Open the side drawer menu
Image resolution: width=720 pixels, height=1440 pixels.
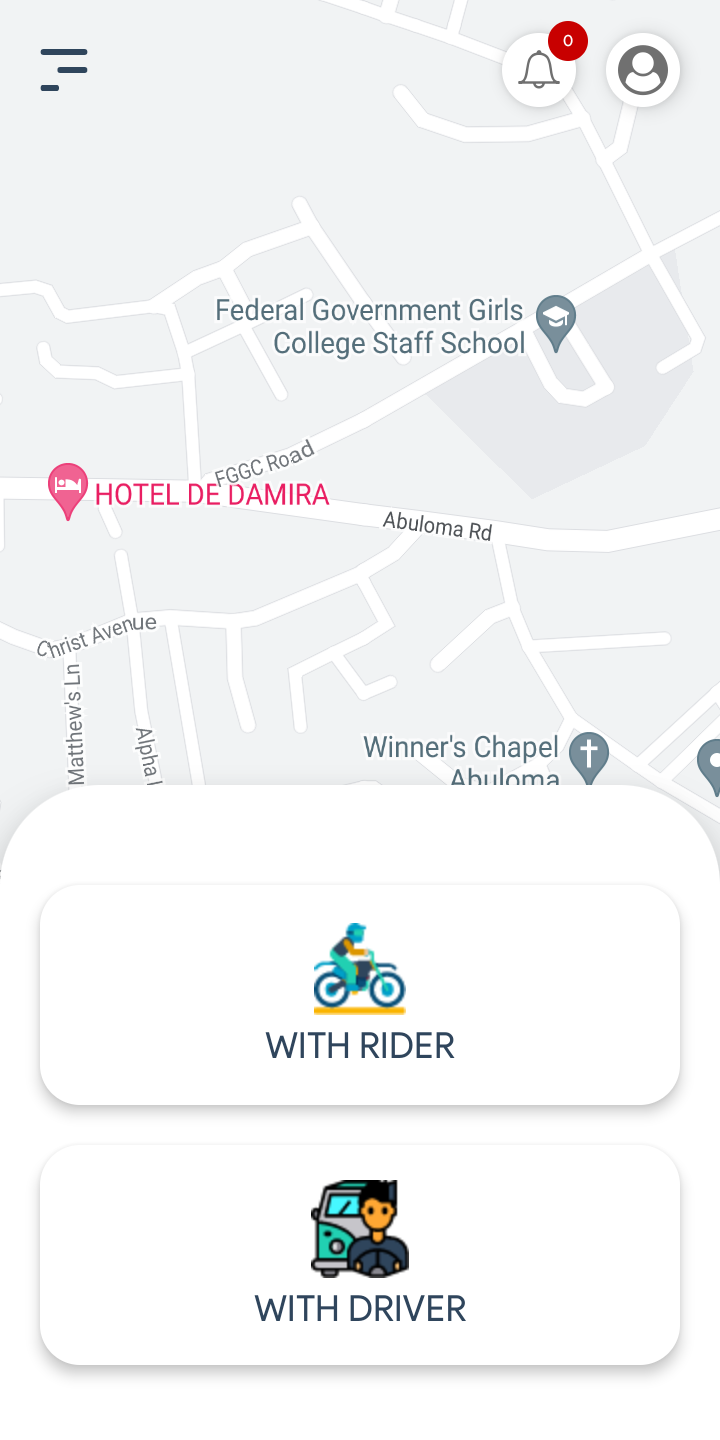pyautogui.click(x=64, y=70)
